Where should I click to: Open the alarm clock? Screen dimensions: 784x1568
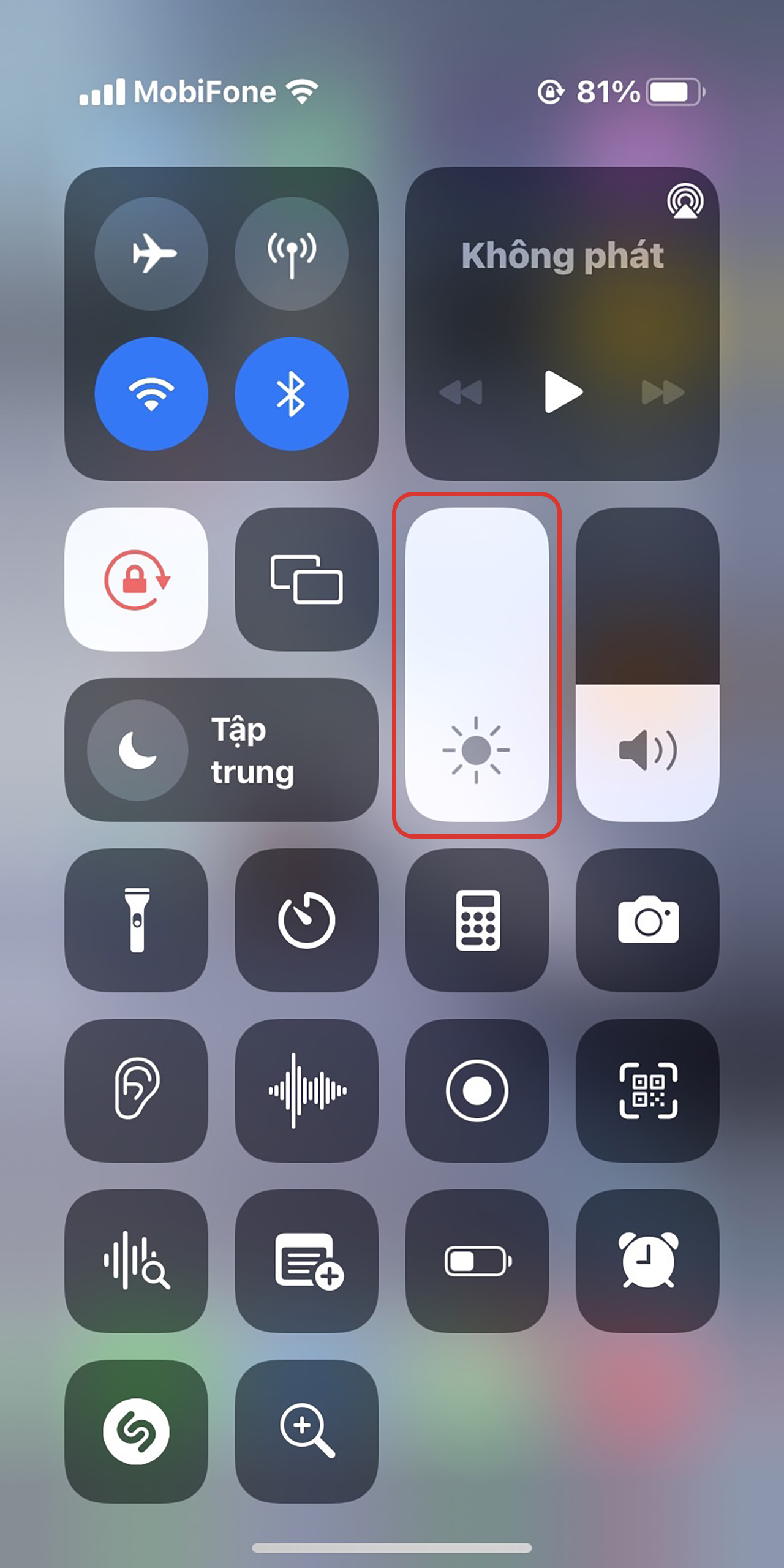click(647, 1261)
